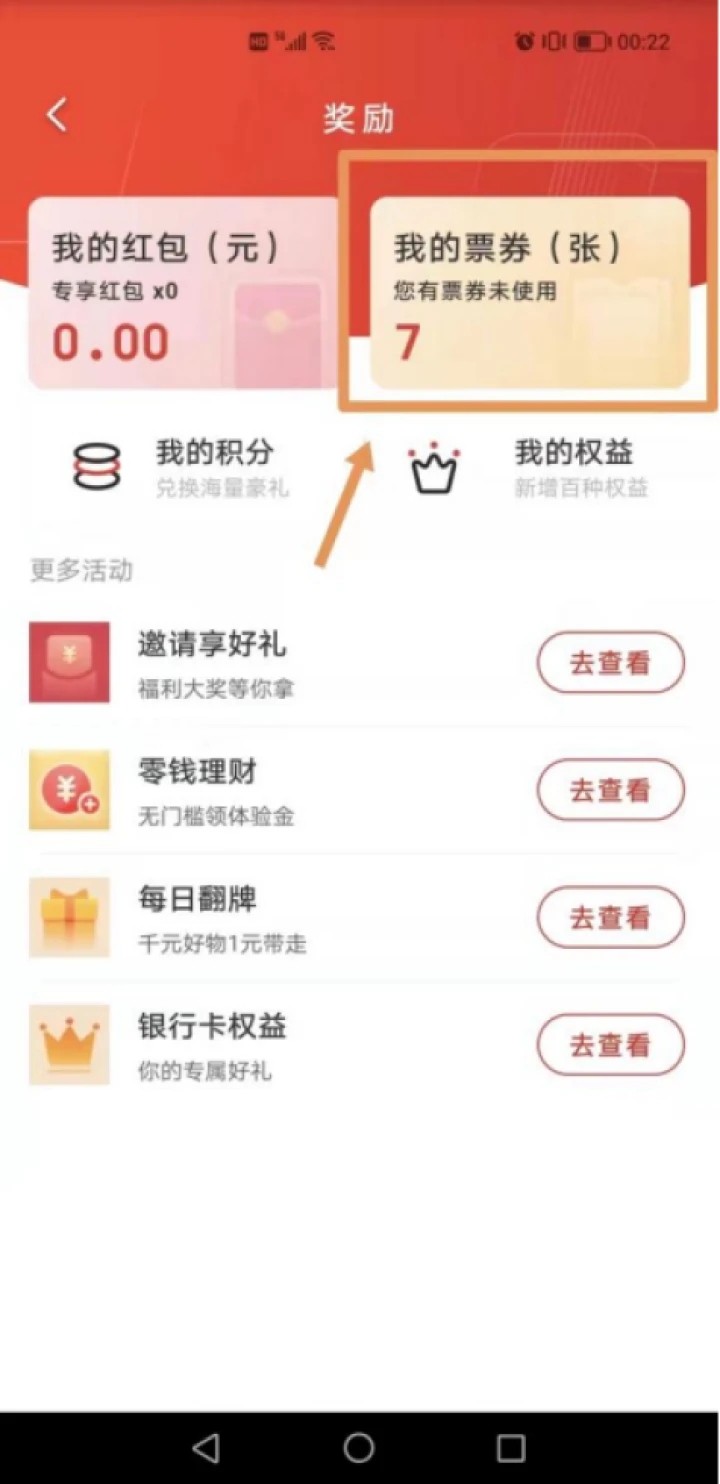Tap 去查看 next to 邀请享好礼
This screenshot has height=1484, width=720.
coord(611,662)
